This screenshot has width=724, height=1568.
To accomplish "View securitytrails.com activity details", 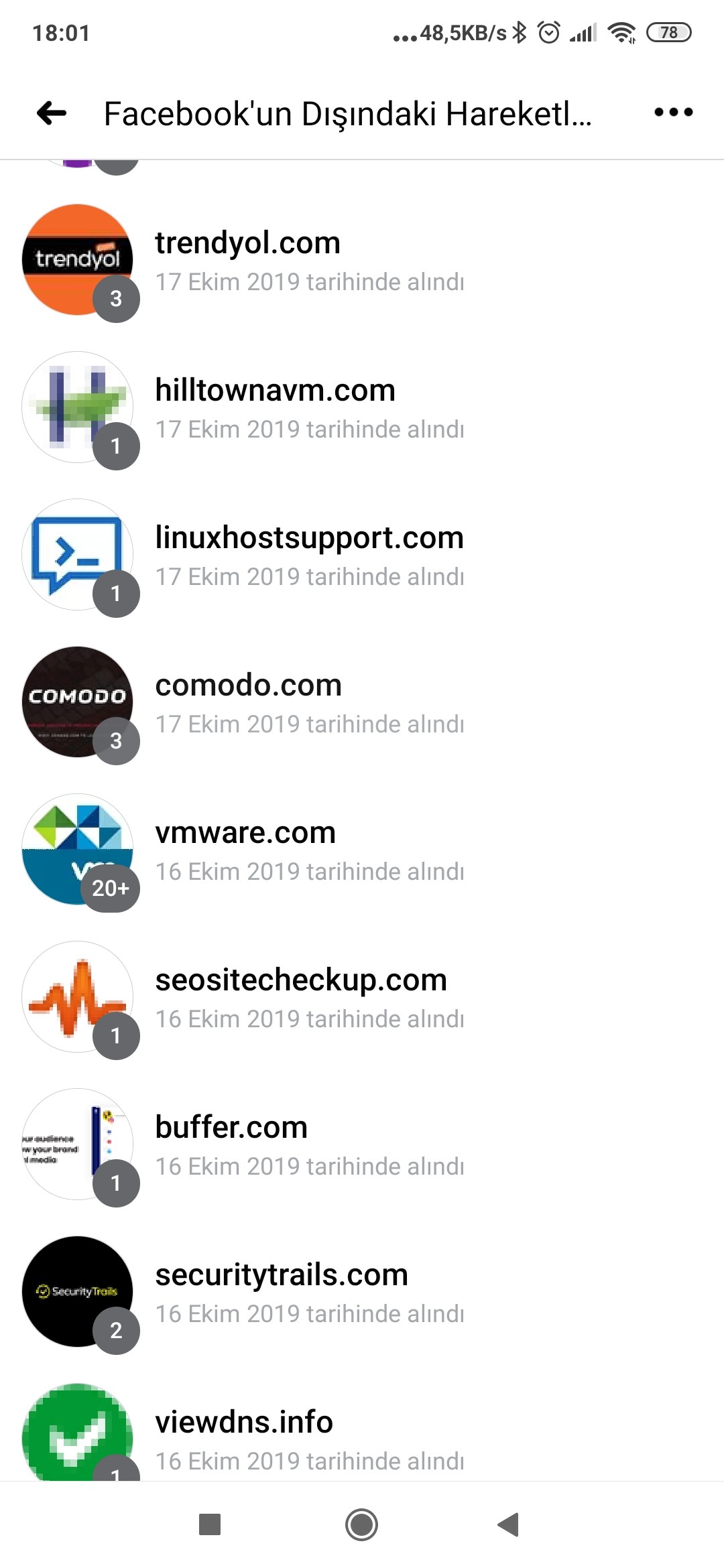I will pos(362,1292).
